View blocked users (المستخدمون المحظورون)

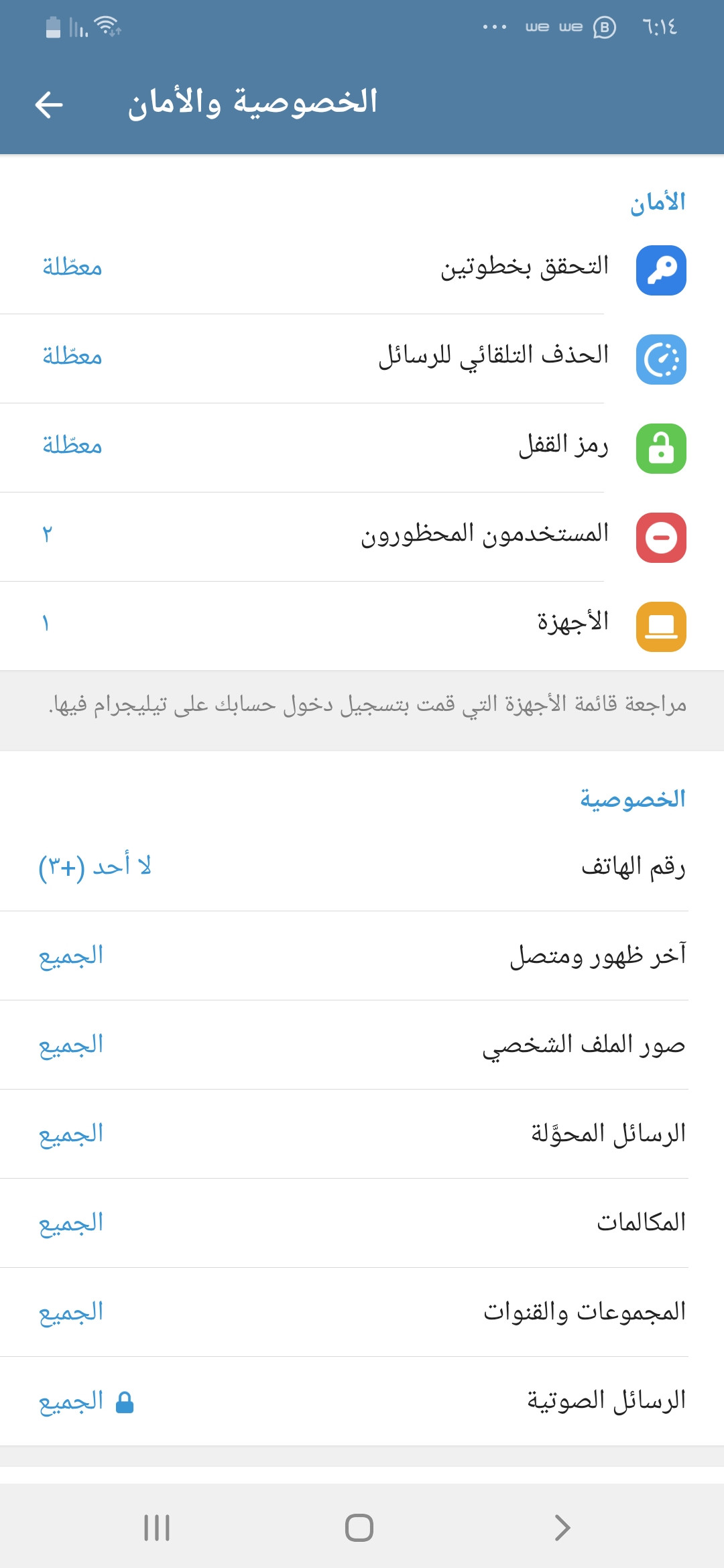pyautogui.click(x=362, y=537)
